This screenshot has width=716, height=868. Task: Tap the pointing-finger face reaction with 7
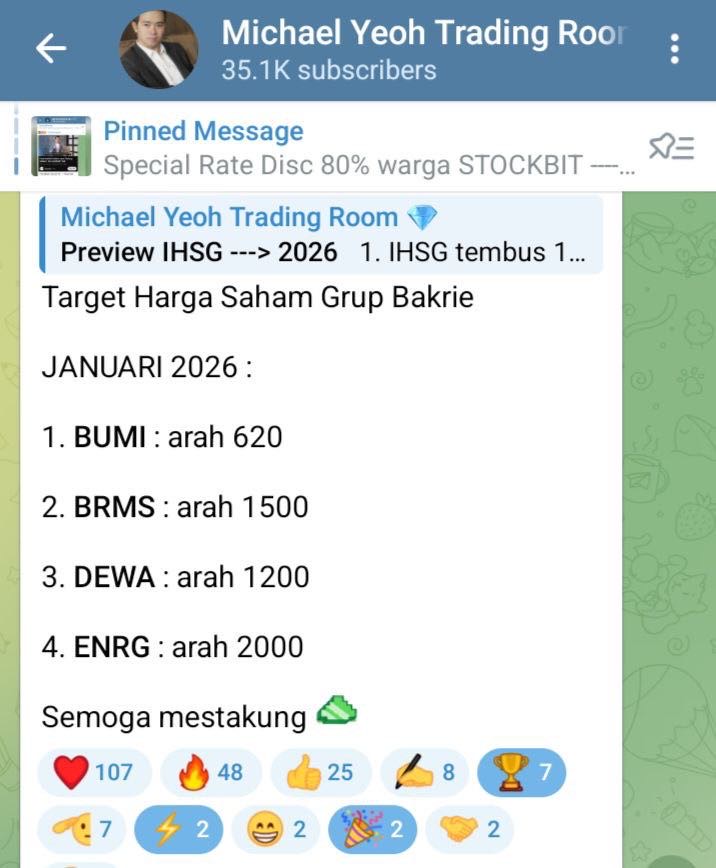point(84,830)
